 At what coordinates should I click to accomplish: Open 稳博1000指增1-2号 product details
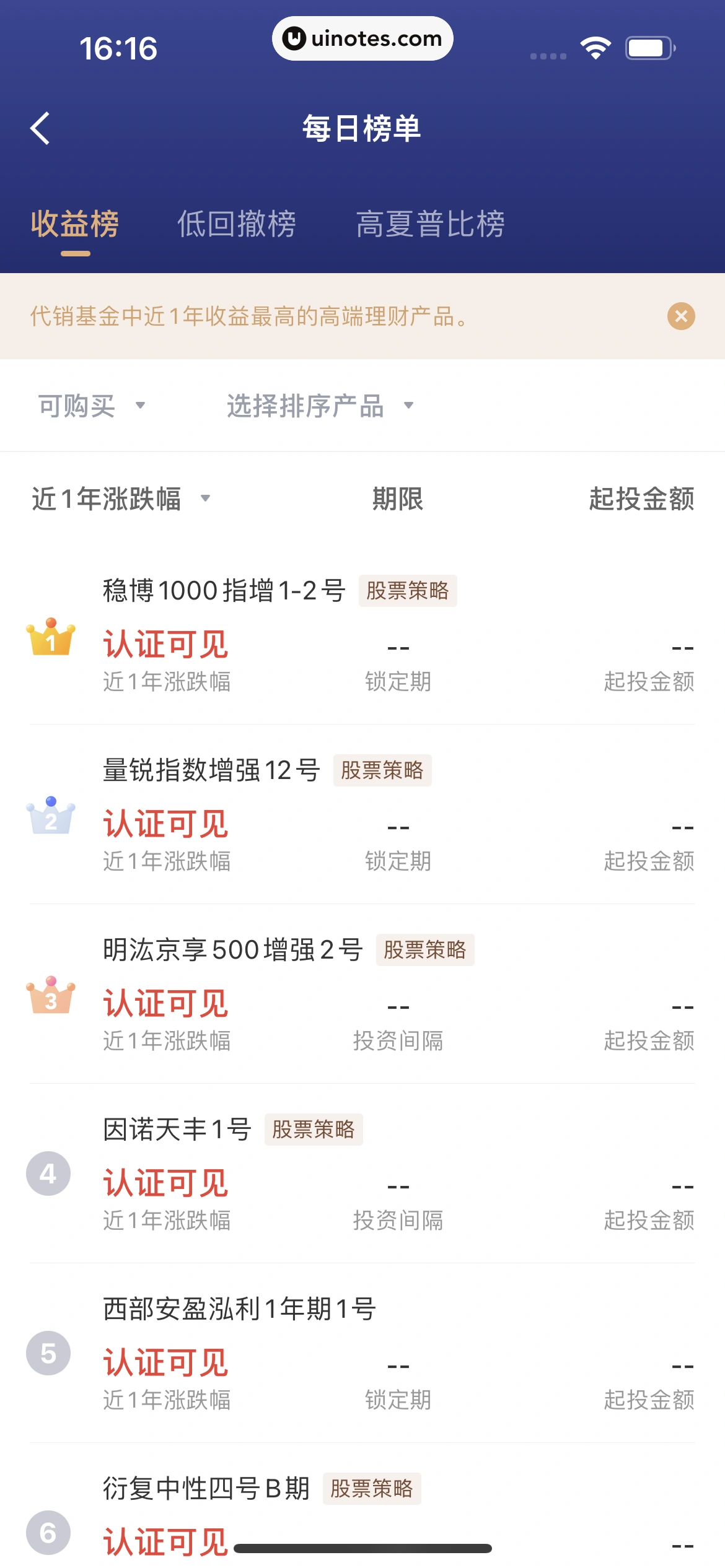(224, 591)
